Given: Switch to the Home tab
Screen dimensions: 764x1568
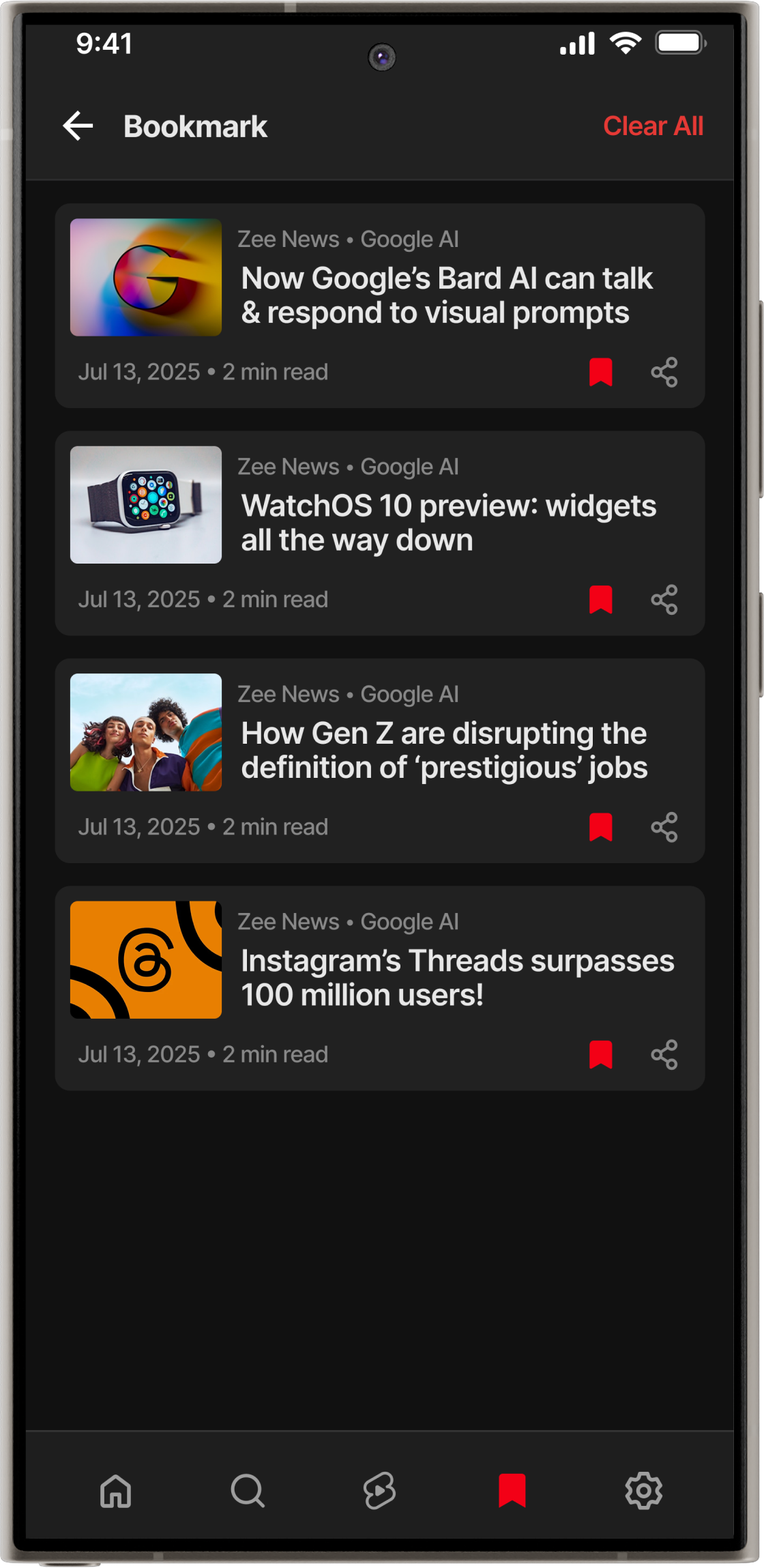Looking at the screenshot, I should [115, 1491].
